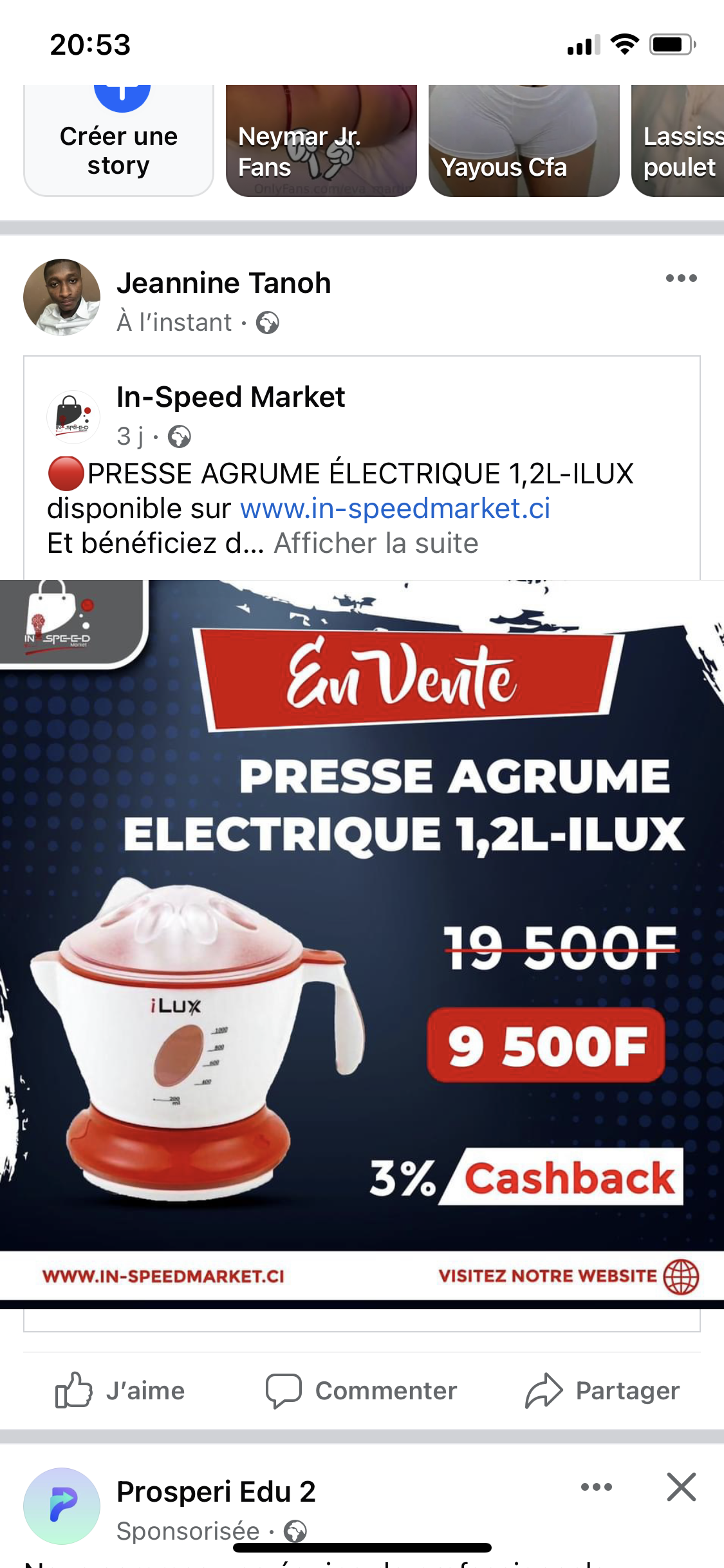Visit the In-Speed Market page name
Viewport: 724px width, 1568px height.
coord(230,397)
